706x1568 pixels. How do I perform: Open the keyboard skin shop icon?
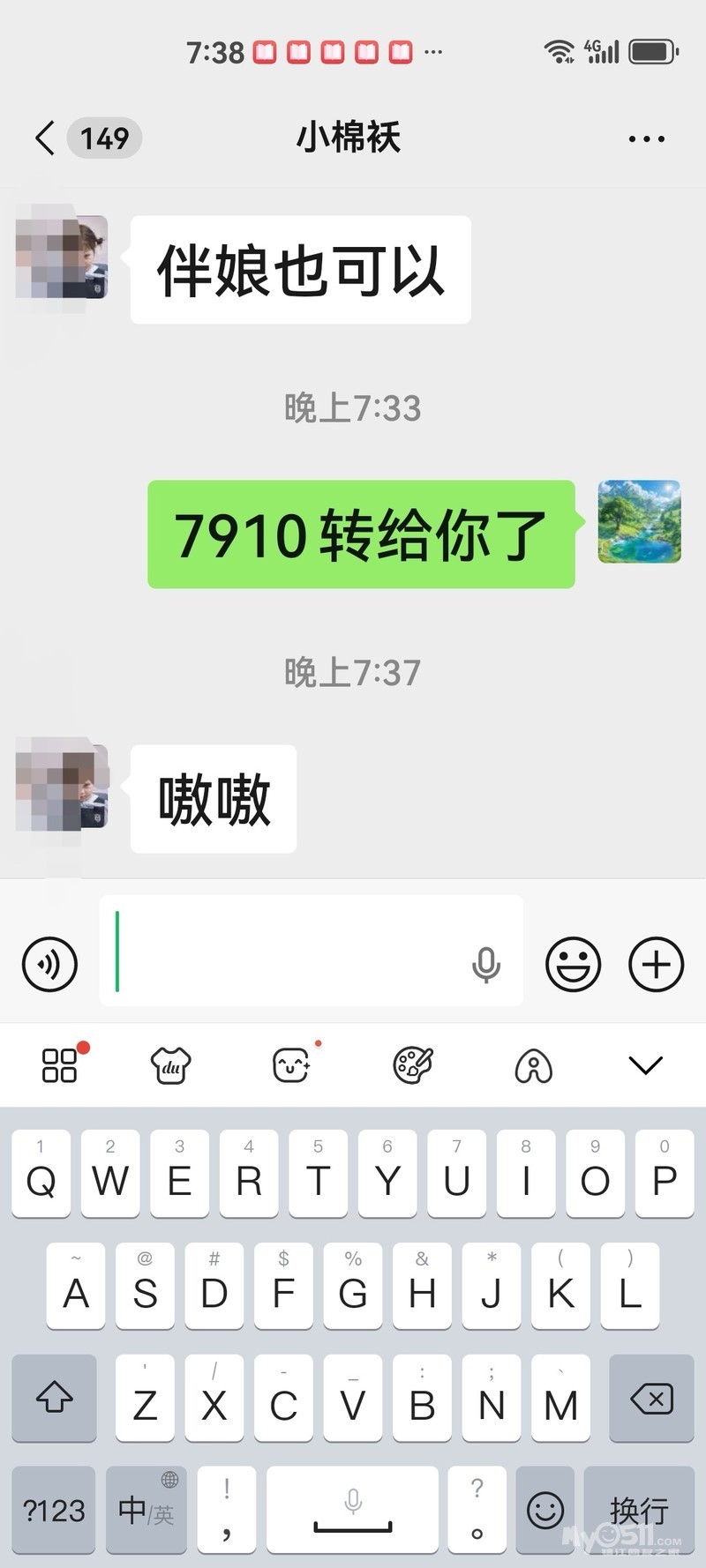[171, 1065]
